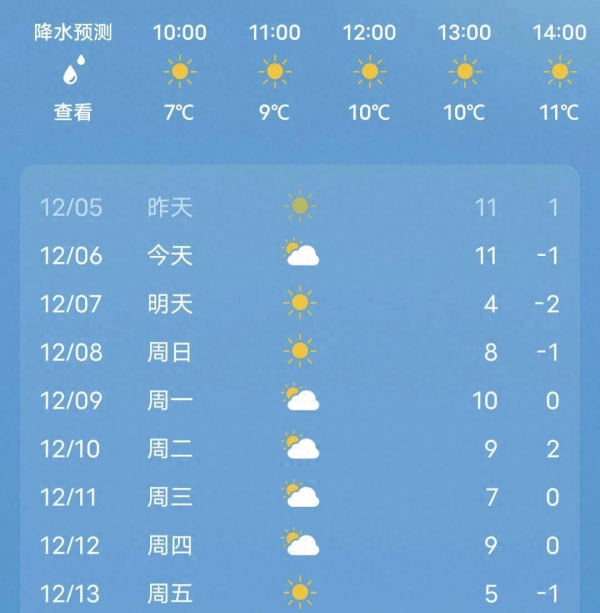Open the 12/09 周一 forecast details
The image size is (600, 613).
coord(300,400)
